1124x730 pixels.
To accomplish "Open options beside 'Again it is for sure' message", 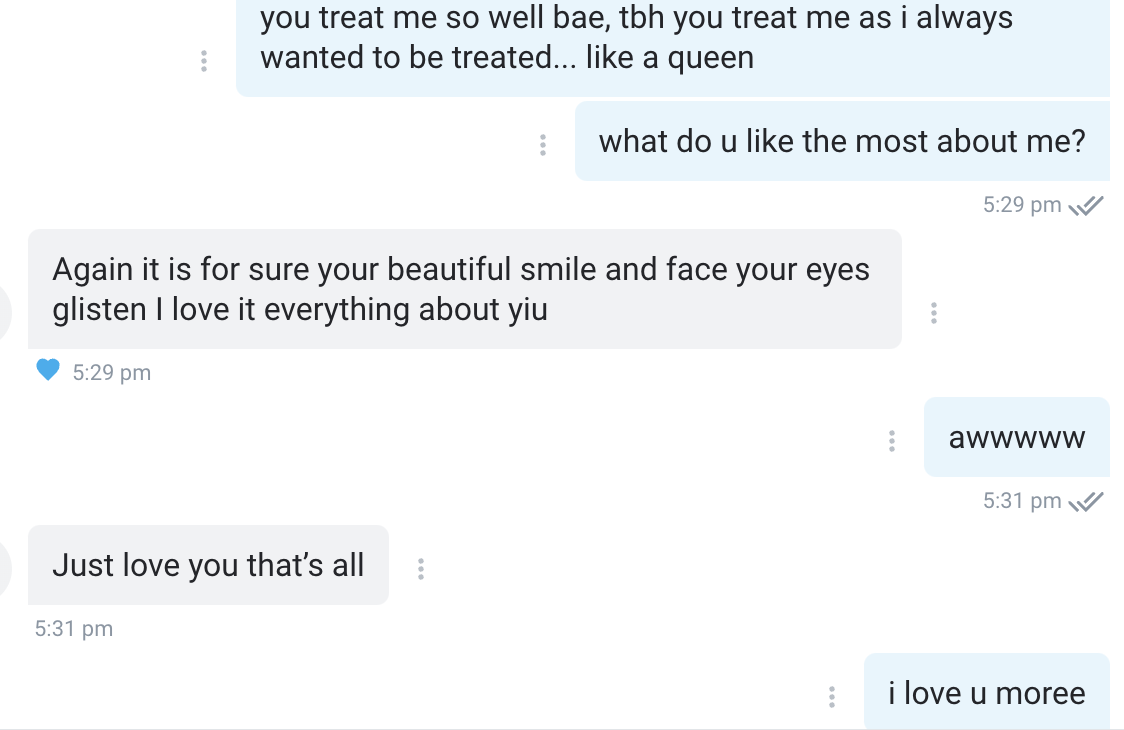I will coord(934,313).
